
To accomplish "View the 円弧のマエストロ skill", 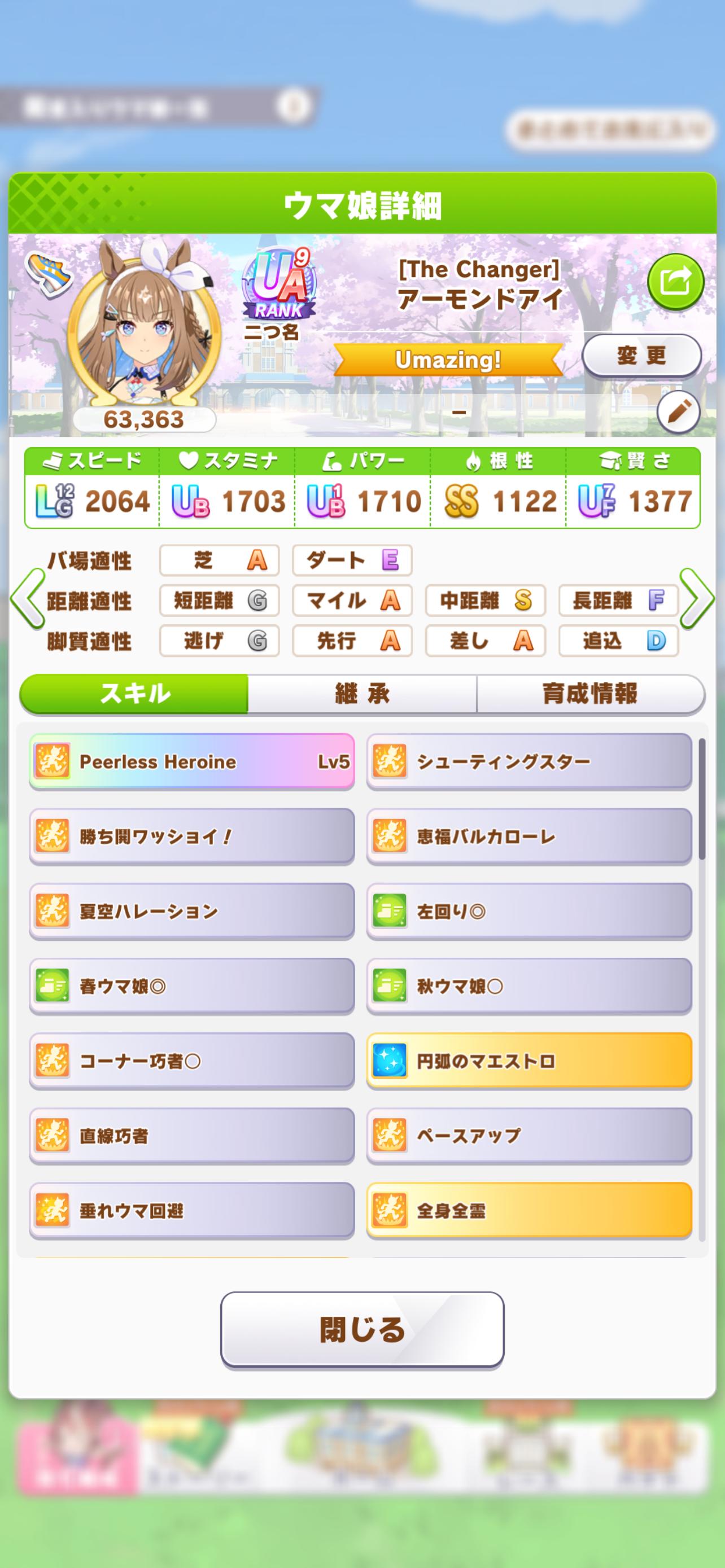I will click(529, 1062).
